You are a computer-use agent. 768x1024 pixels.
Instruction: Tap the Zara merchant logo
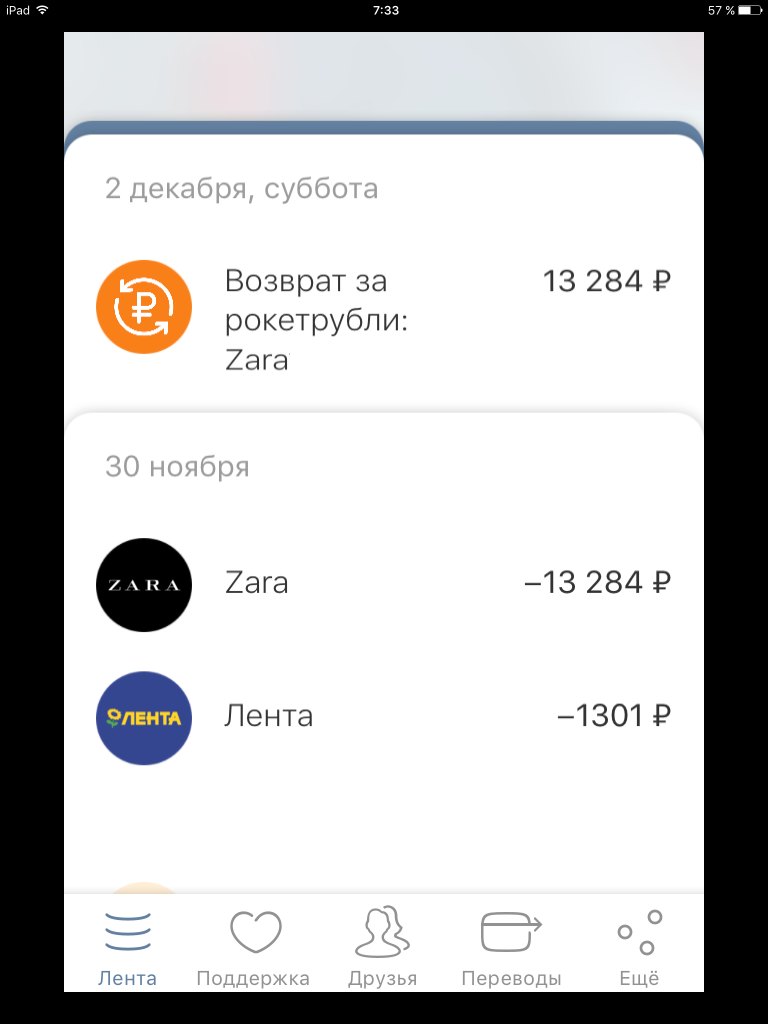[x=143, y=585]
